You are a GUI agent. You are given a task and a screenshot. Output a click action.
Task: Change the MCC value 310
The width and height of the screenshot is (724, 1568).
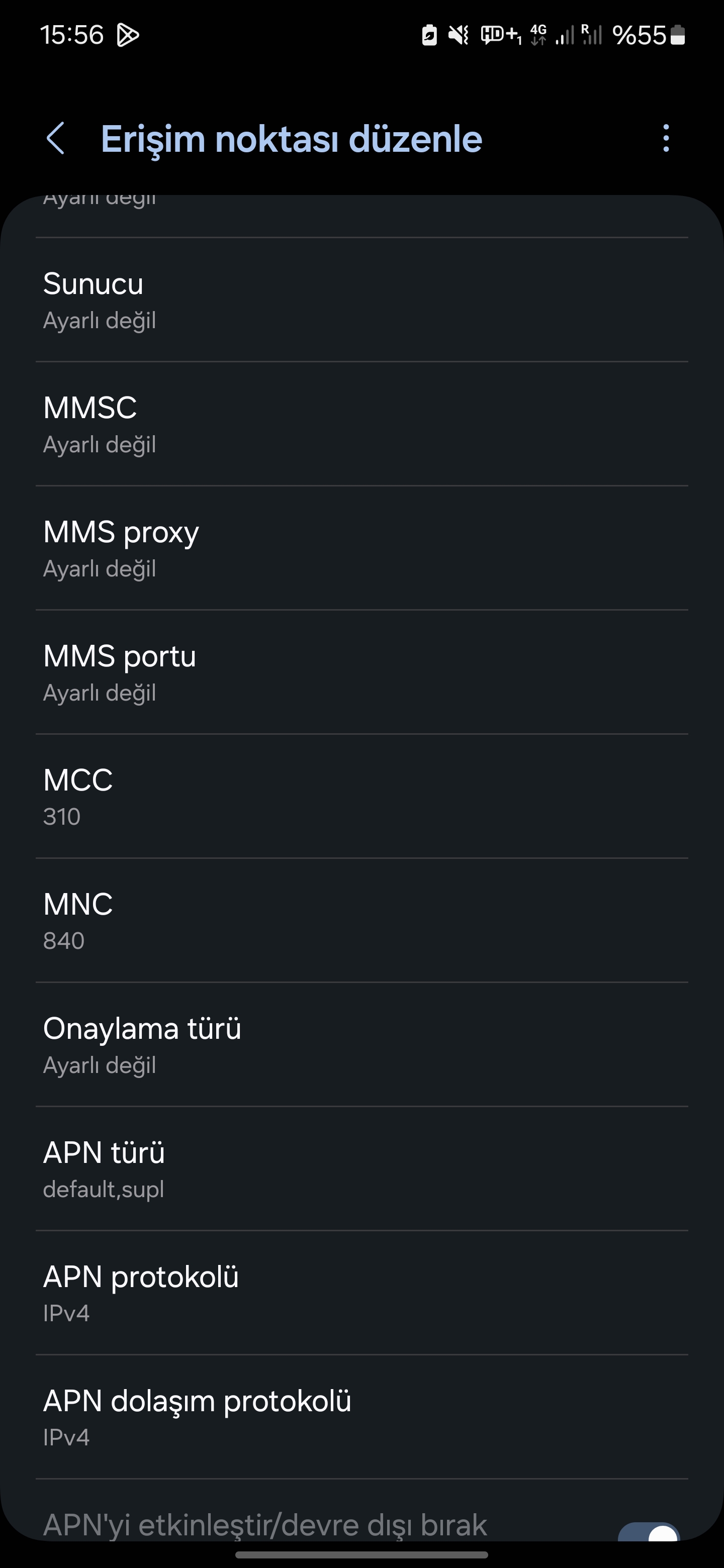point(361,797)
